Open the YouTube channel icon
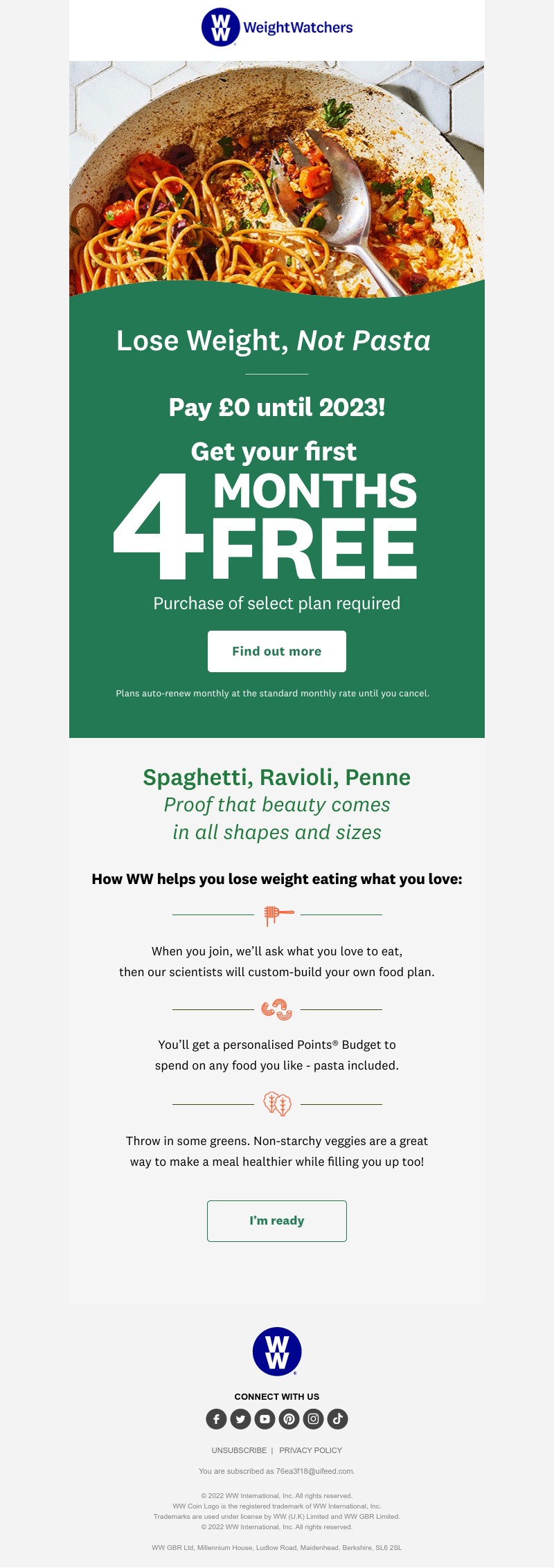Image resolution: width=554 pixels, height=1568 pixels. click(265, 1419)
